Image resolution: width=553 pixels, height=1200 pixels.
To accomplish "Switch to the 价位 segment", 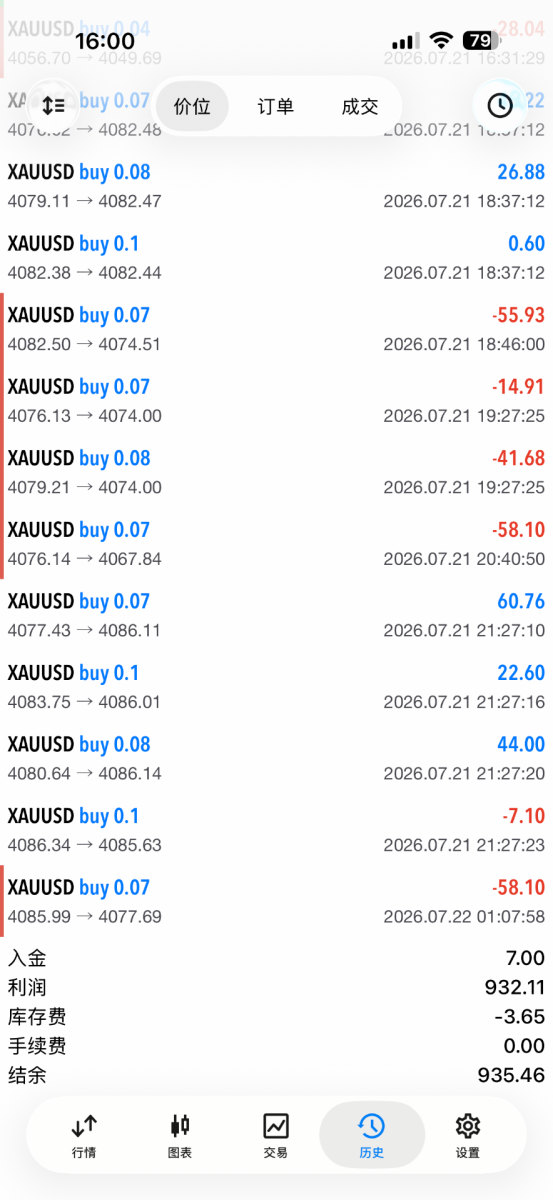I will (x=192, y=106).
